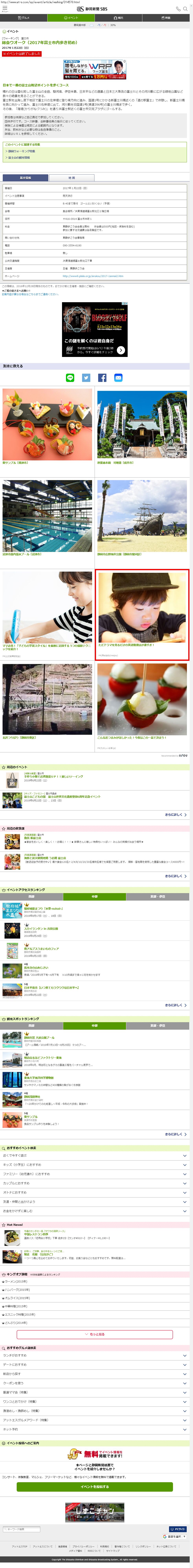Switch to the 観光 navigation tab
This screenshot has height=1568, width=193.
[119, 18]
